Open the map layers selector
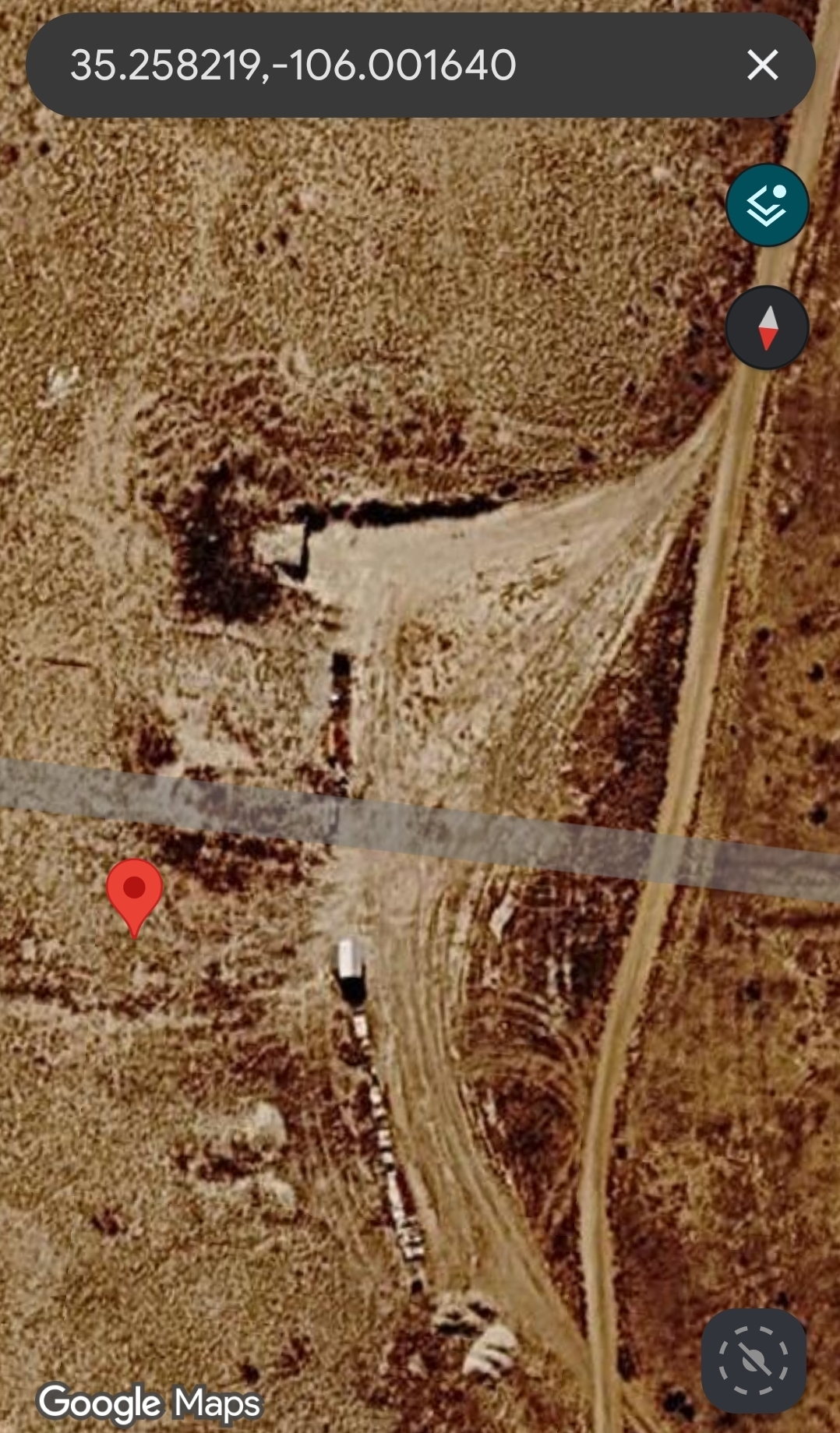 click(x=767, y=205)
